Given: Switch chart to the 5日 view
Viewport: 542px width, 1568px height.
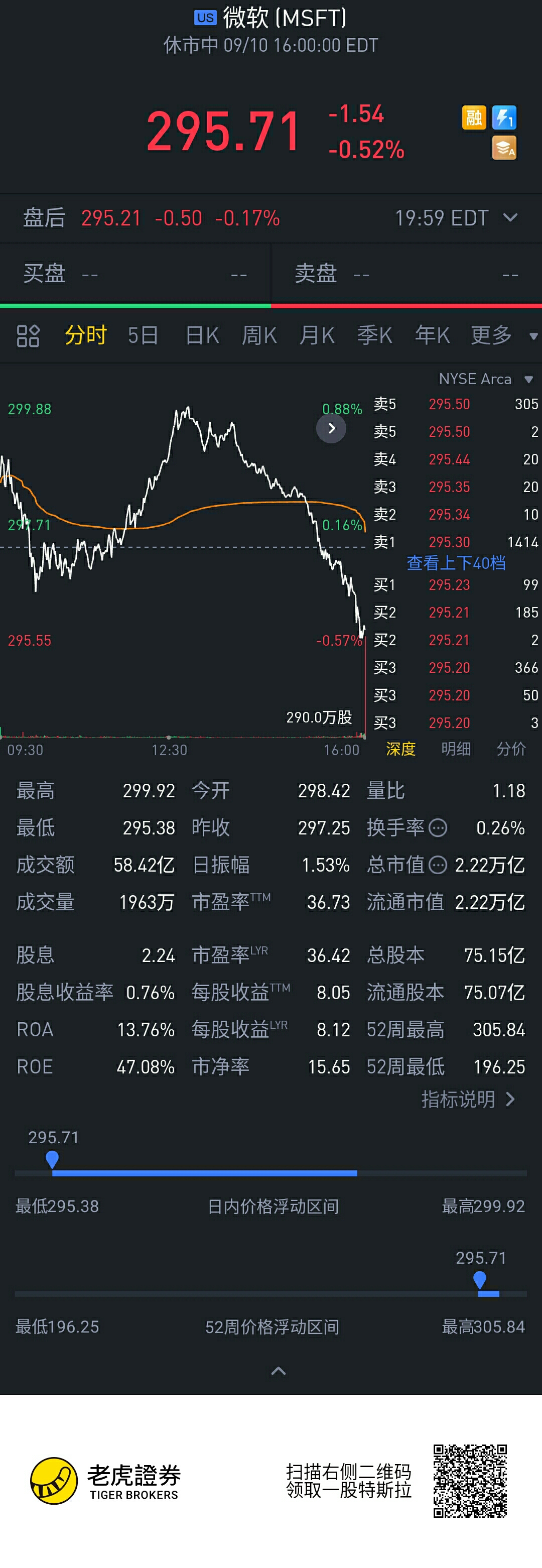Looking at the screenshot, I should pyautogui.click(x=143, y=335).
